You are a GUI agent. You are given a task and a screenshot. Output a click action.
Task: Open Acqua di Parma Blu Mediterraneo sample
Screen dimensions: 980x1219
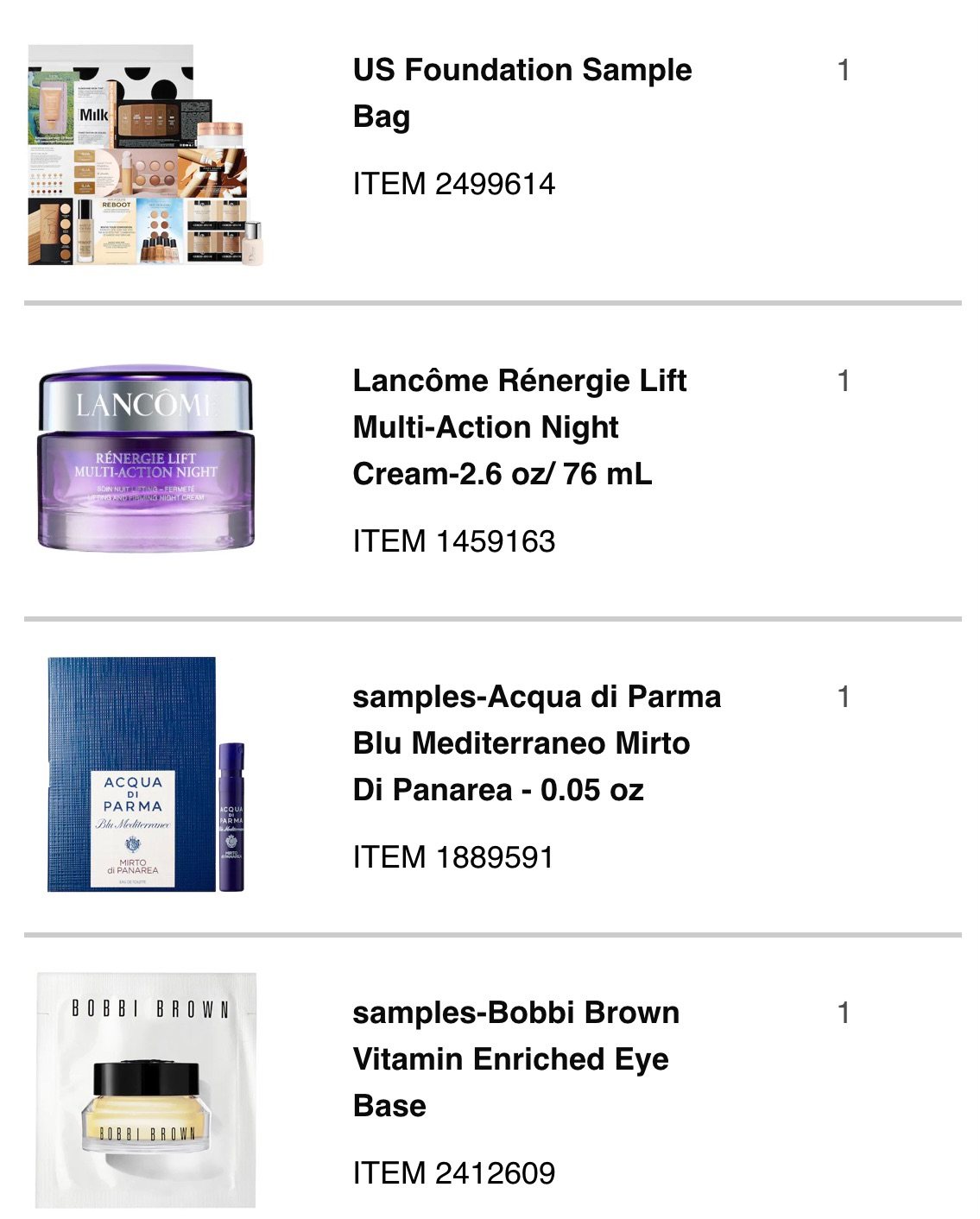(535, 742)
